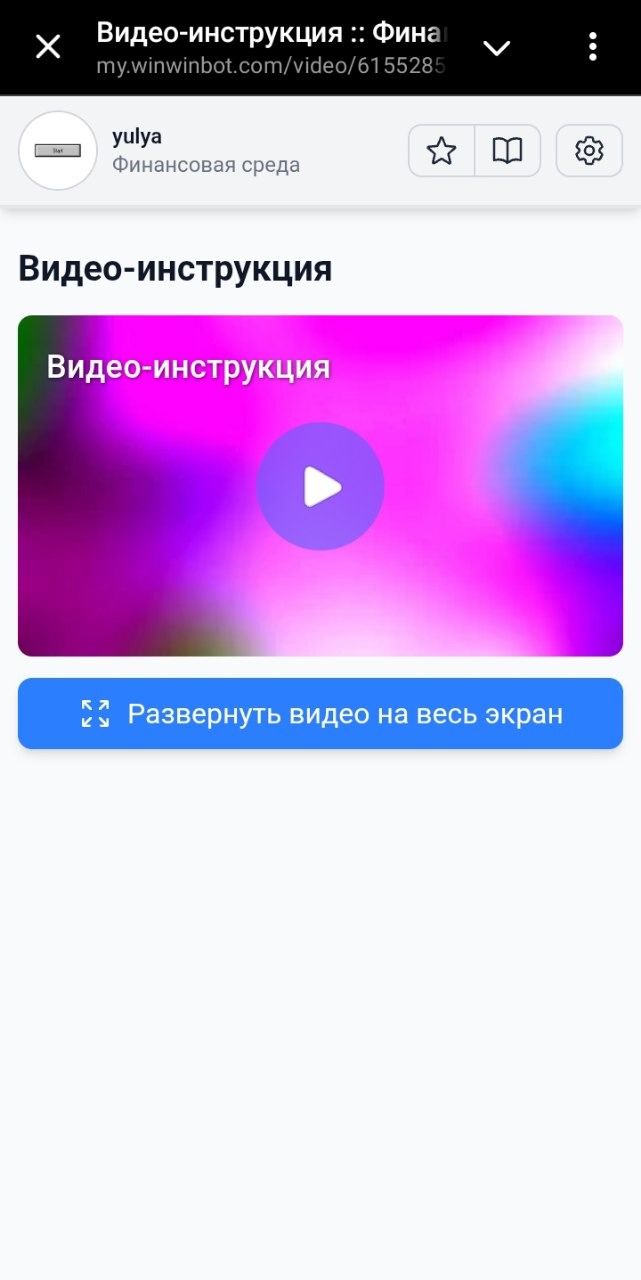Viewport: 641px width, 1280px height.
Task: Open the yulya profile avatar
Action: [58, 151]
